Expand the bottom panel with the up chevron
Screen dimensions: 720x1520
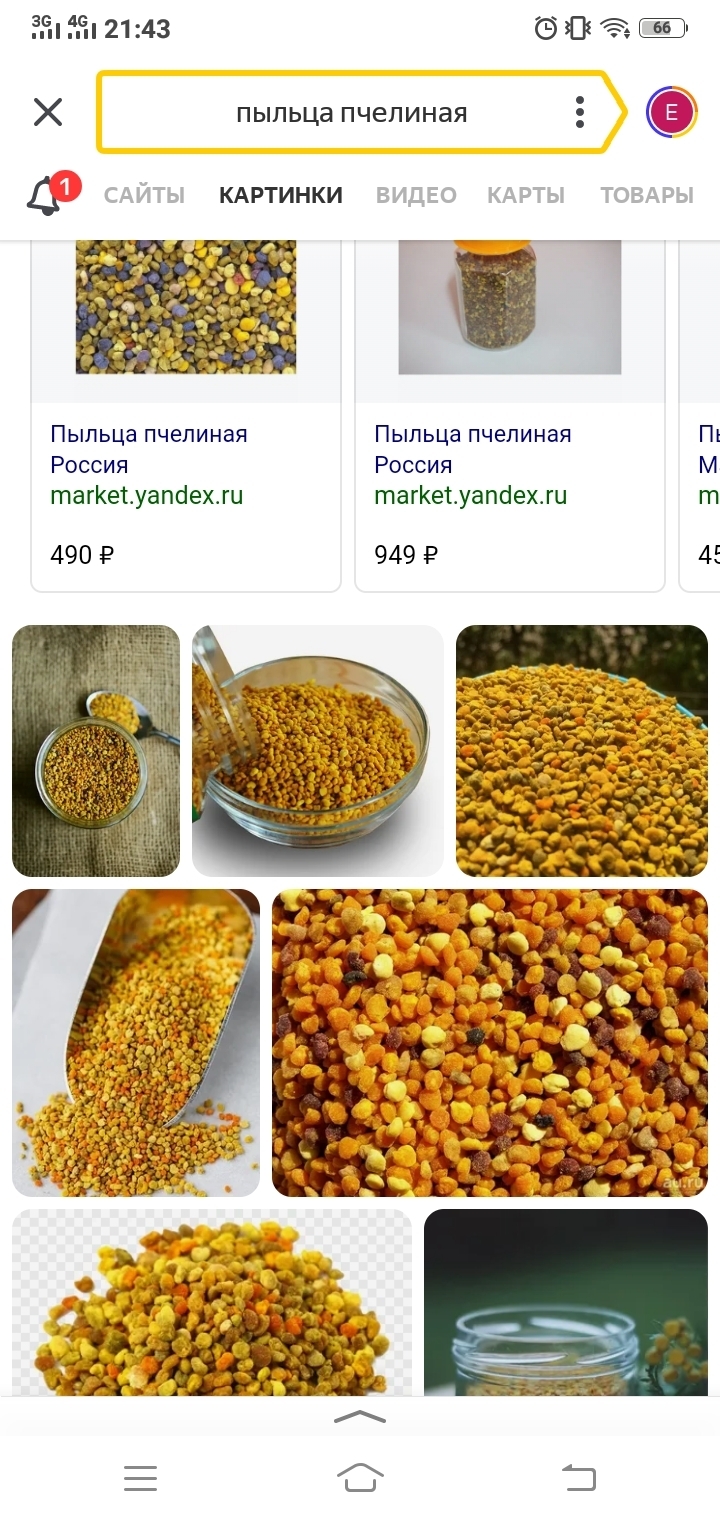(x=360, y=1417)
